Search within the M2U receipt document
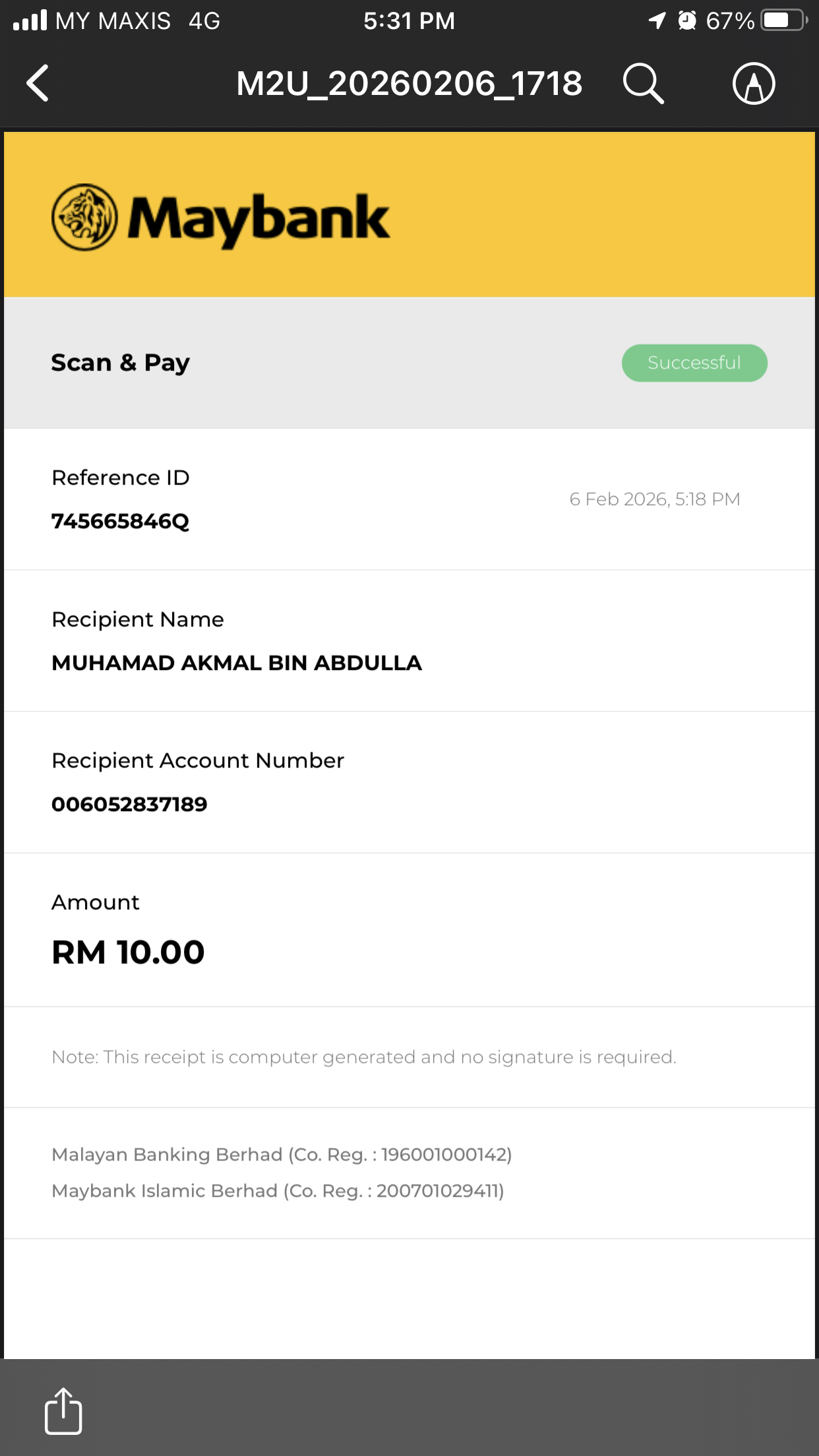 coord(643,83)
